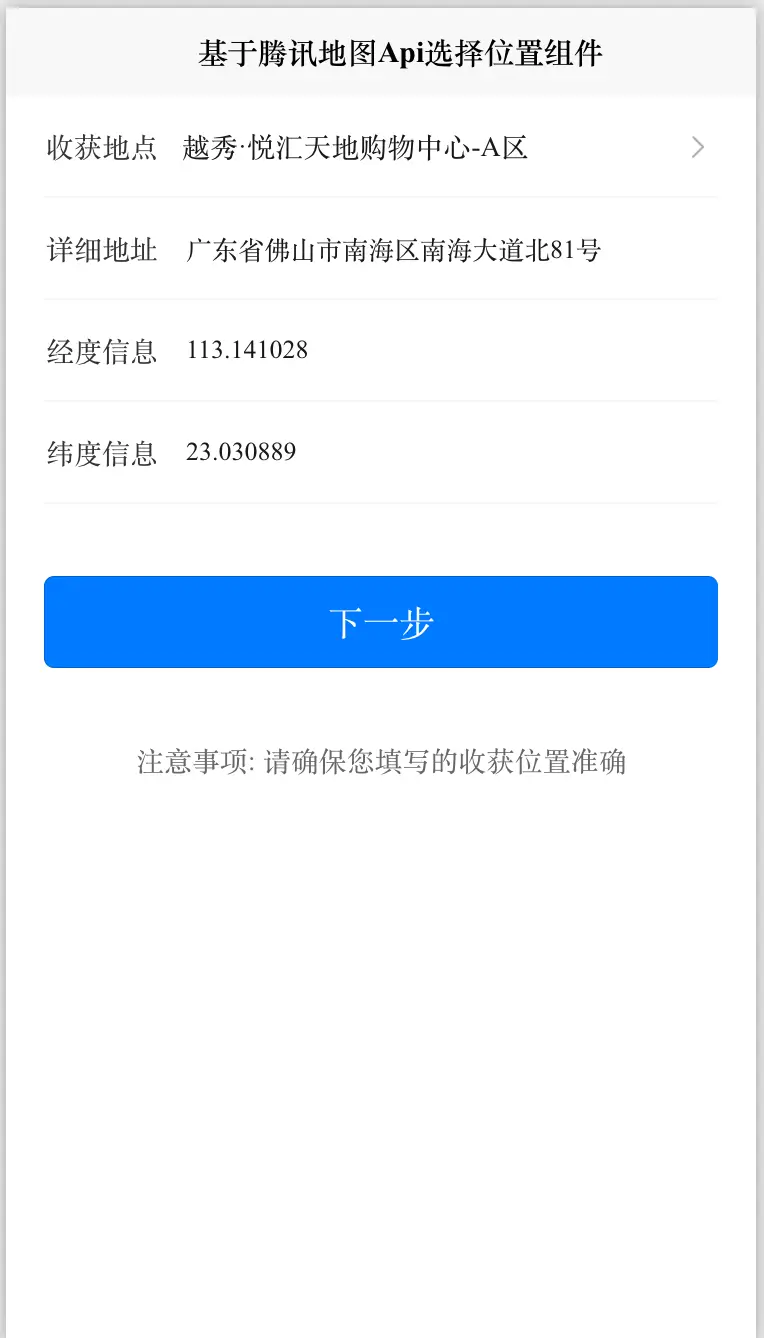Continue with the 下一步 button
The width and height of the screenshot is (764, 1338).
pos(381,622)
